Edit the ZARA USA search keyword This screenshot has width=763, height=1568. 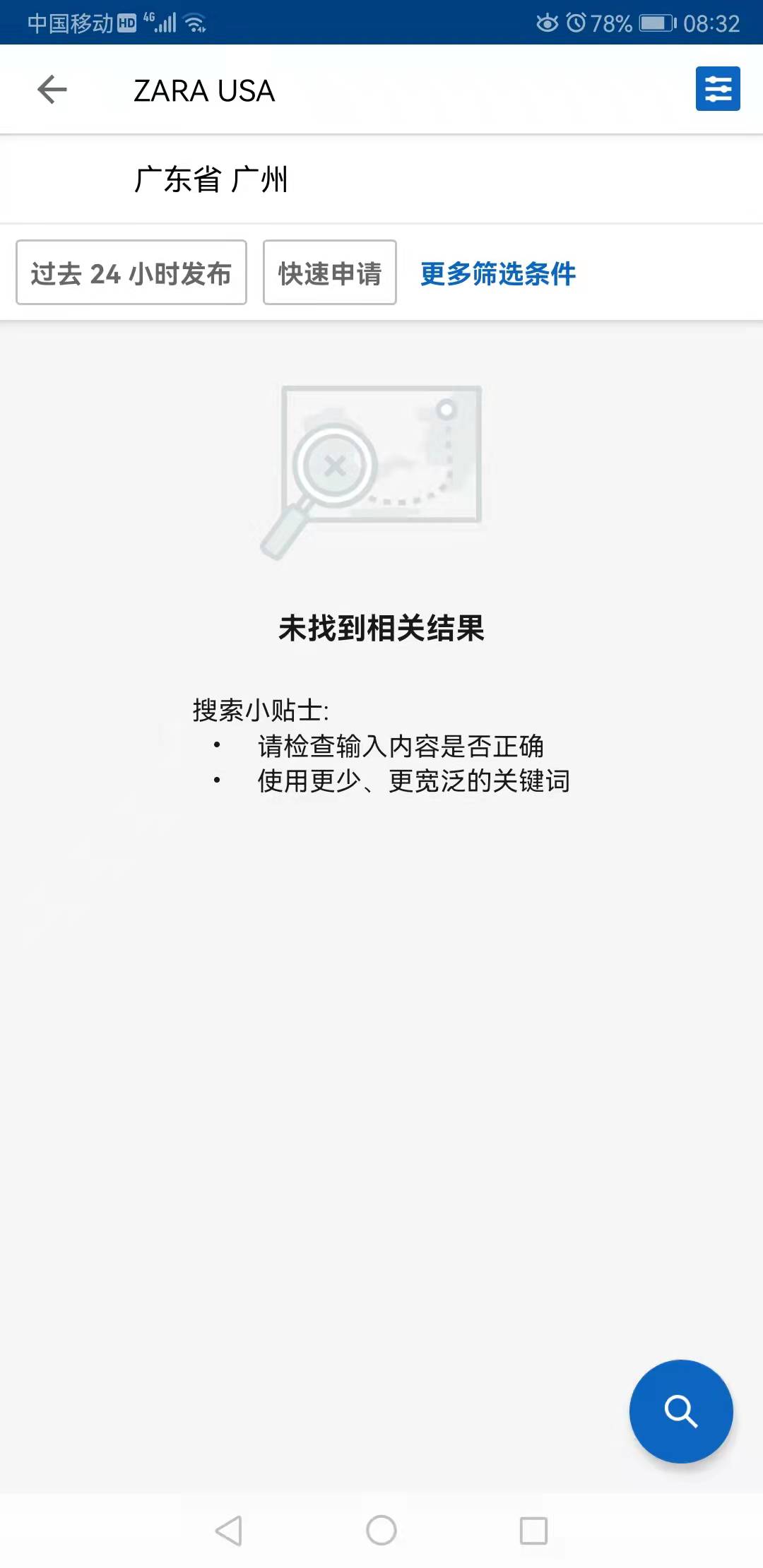point(204,91)
